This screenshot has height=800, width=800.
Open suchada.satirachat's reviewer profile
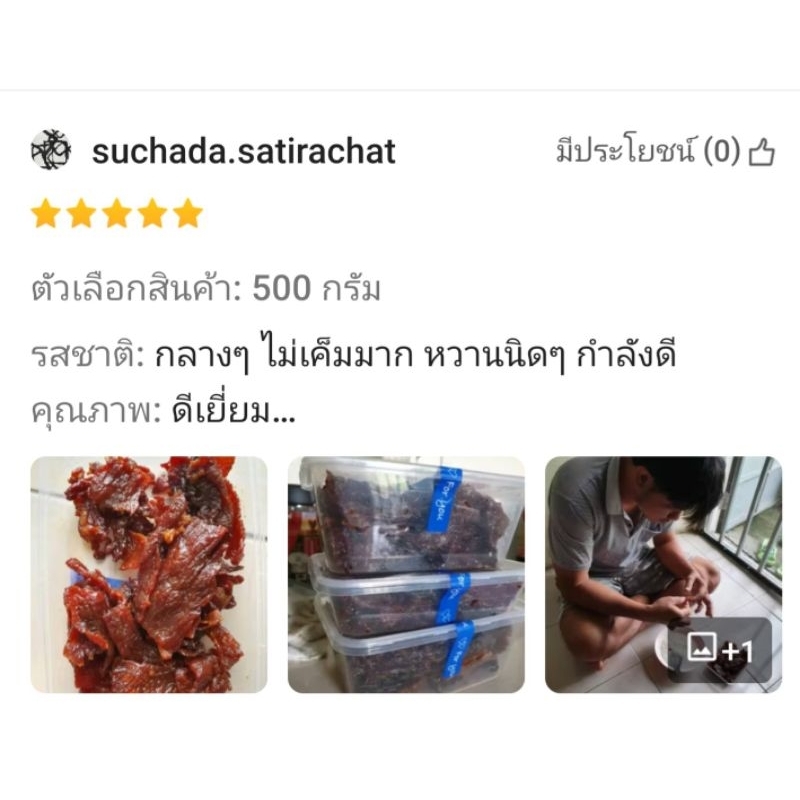[243, 152]
